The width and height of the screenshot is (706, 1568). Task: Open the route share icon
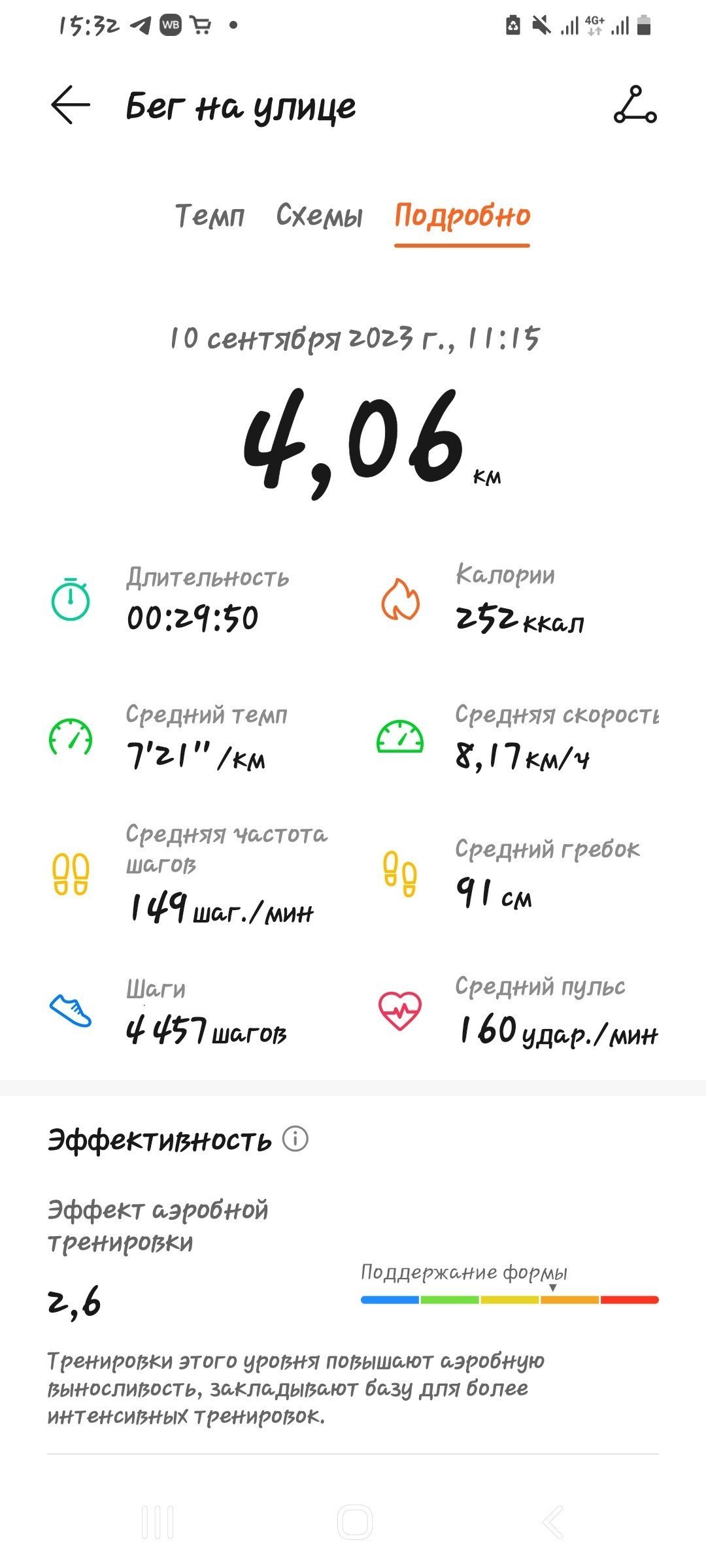click(x=635, y=105)
